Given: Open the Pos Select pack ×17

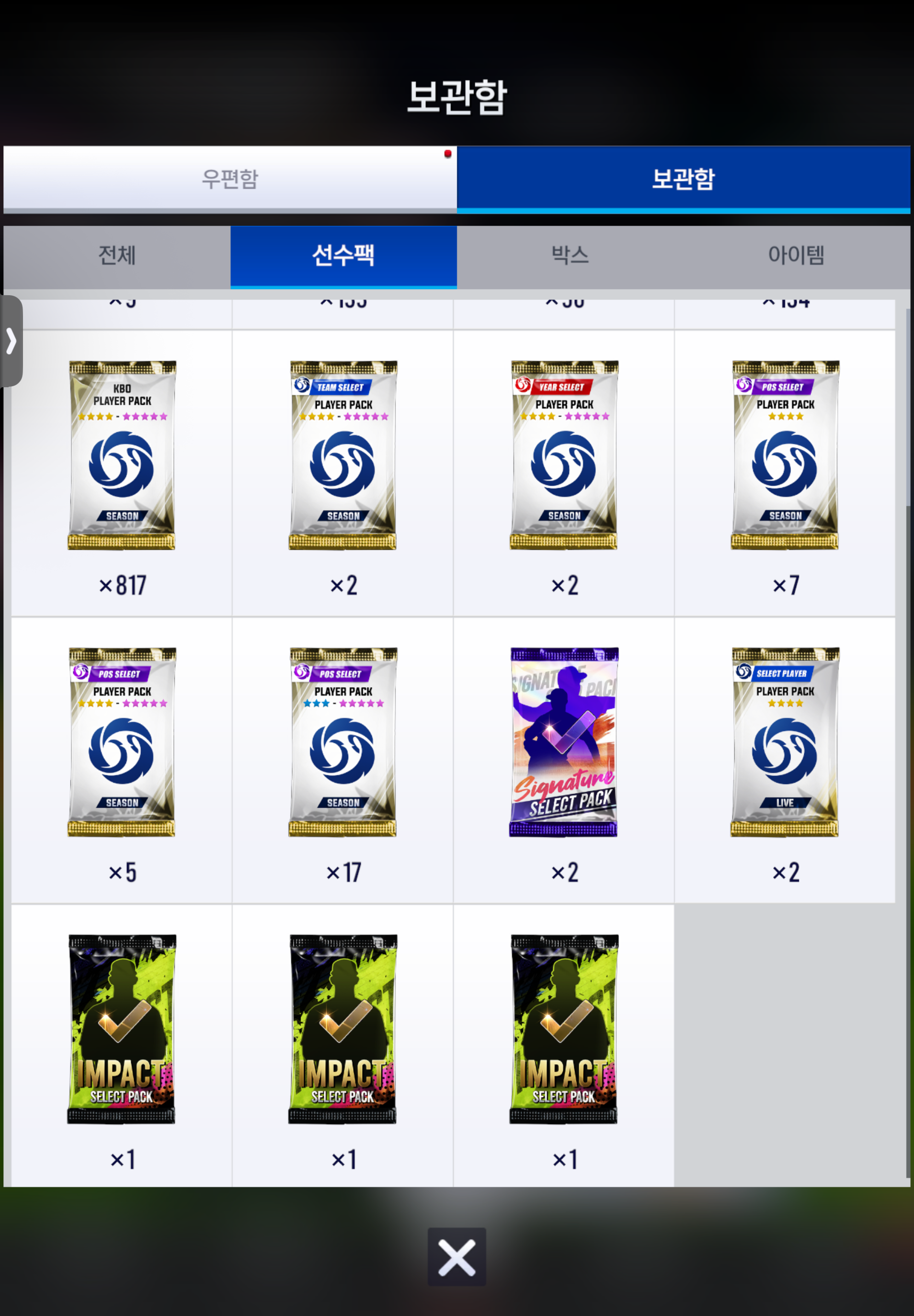Looking at the screenshot, I should click(x=343, y=742).
